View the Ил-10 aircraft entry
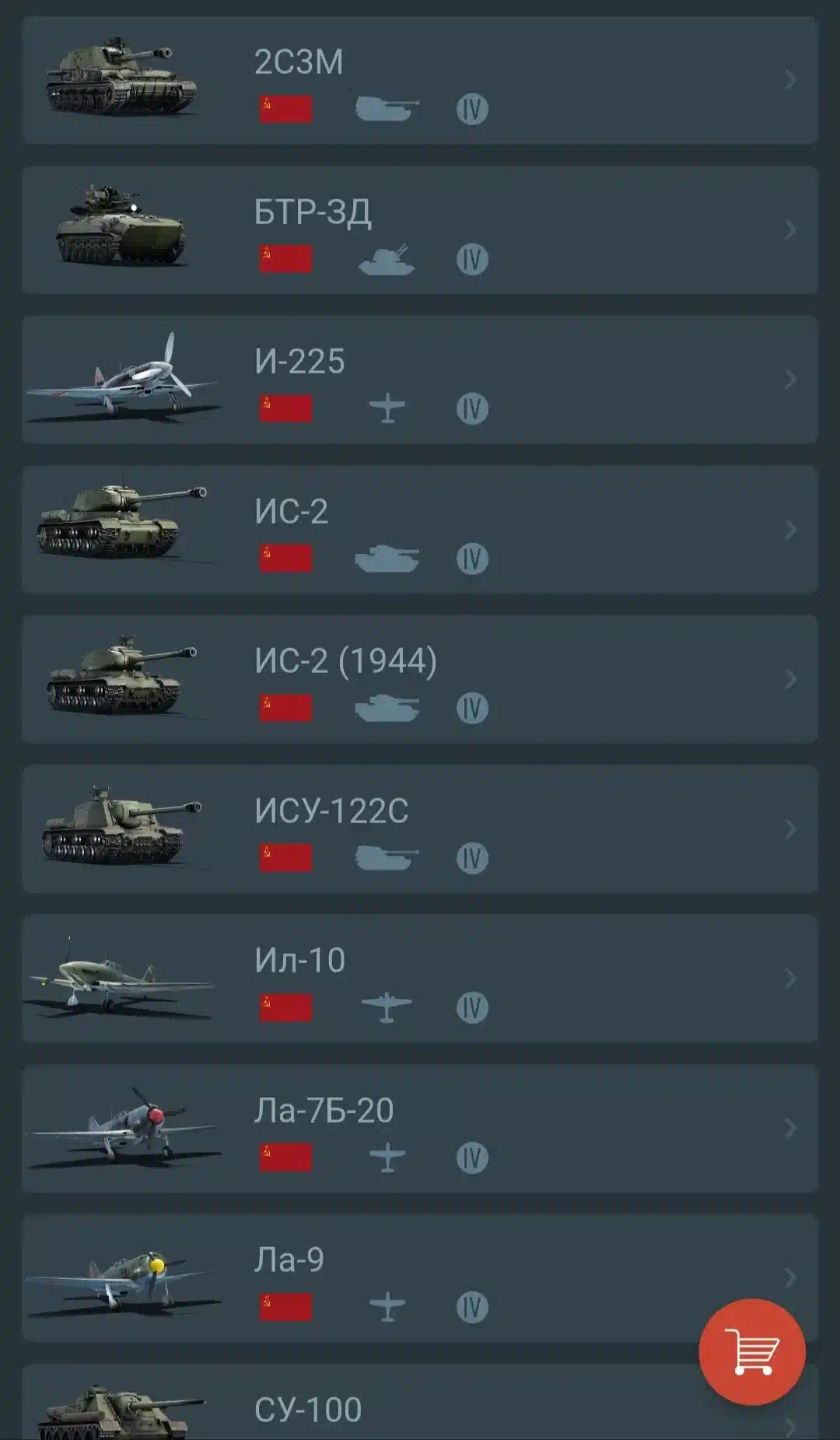This screenshot has width=840, height=1440. (x=420, y=978)
